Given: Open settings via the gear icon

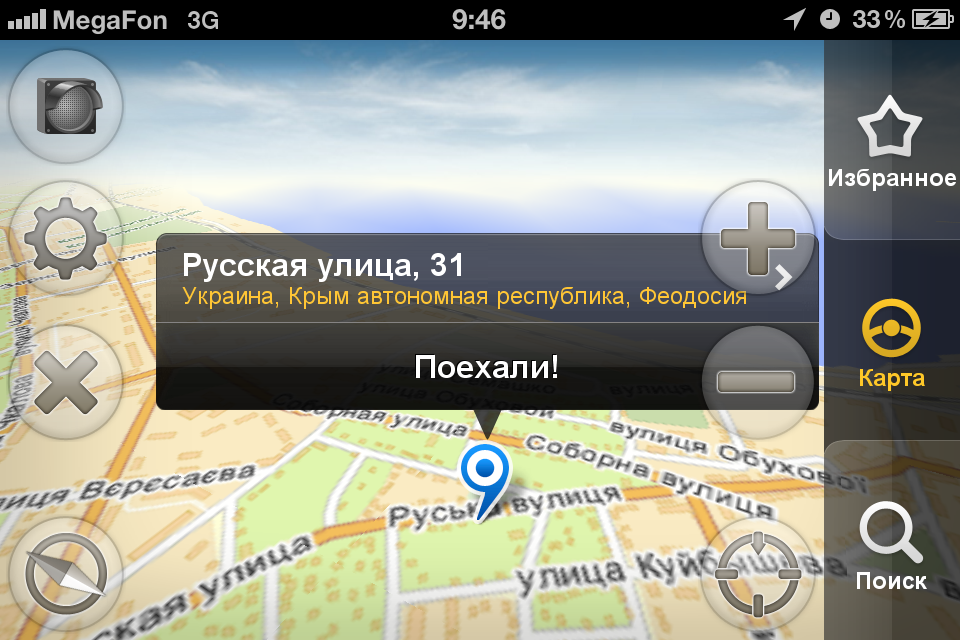Looking at the screenshot, I should (65, 238).
